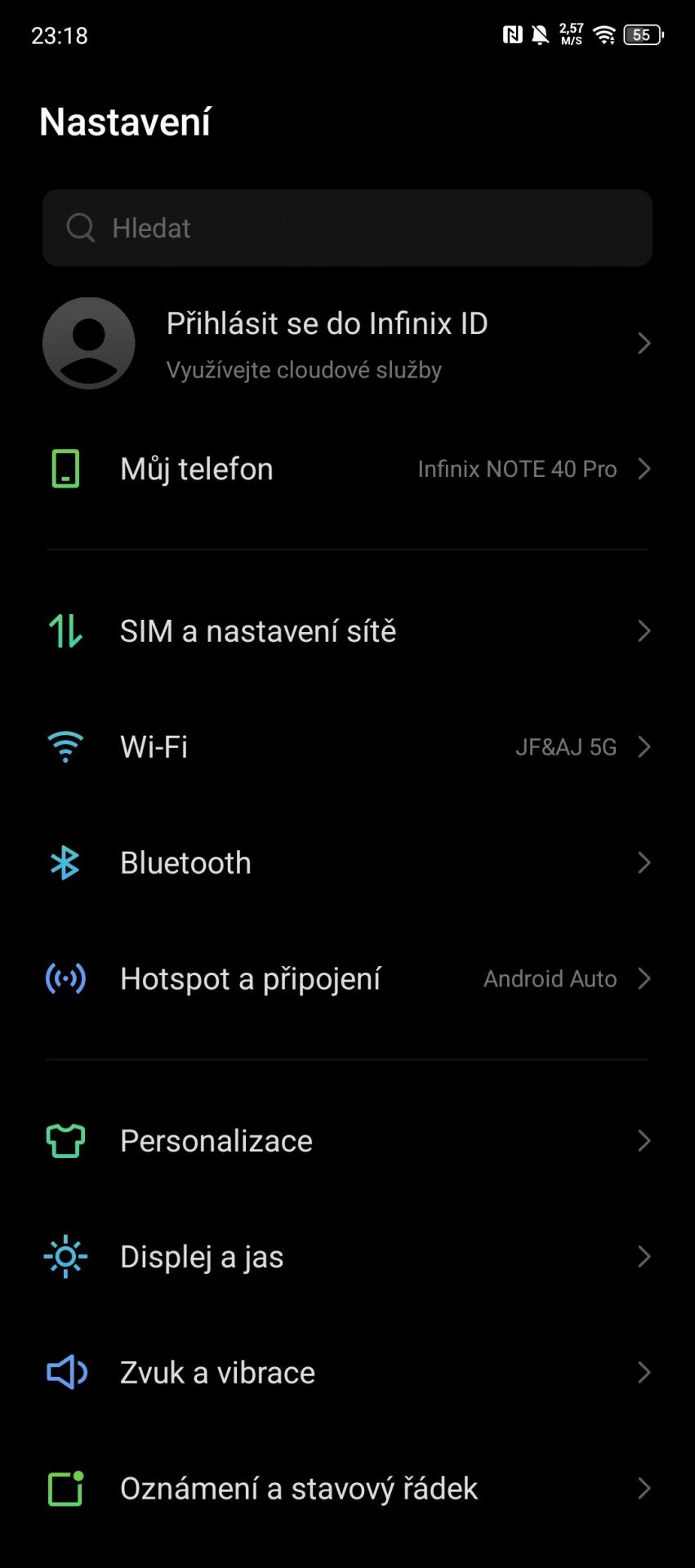
Task: Open Můj telefon details
Action: tap(347, 469)
